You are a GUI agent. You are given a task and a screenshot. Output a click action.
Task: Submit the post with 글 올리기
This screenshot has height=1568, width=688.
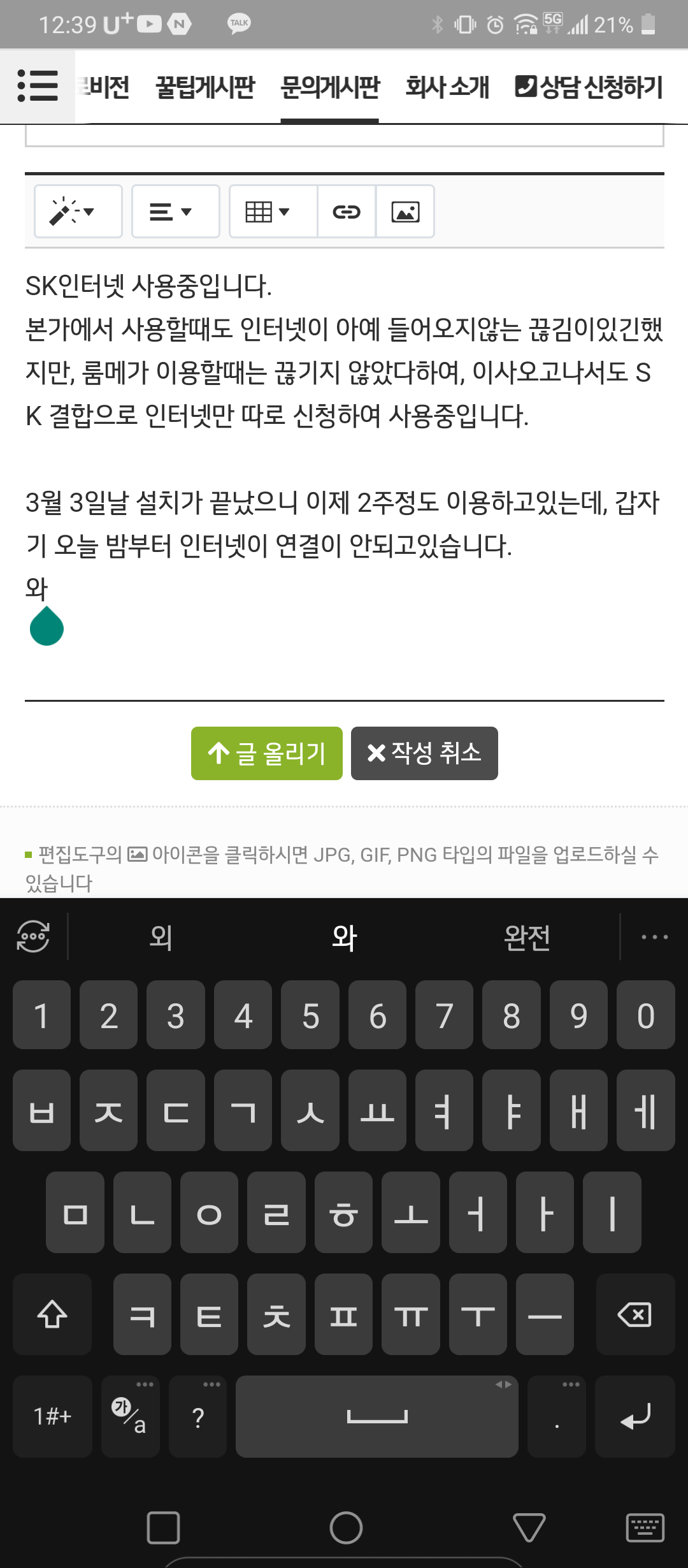click(x=266, y=753)
